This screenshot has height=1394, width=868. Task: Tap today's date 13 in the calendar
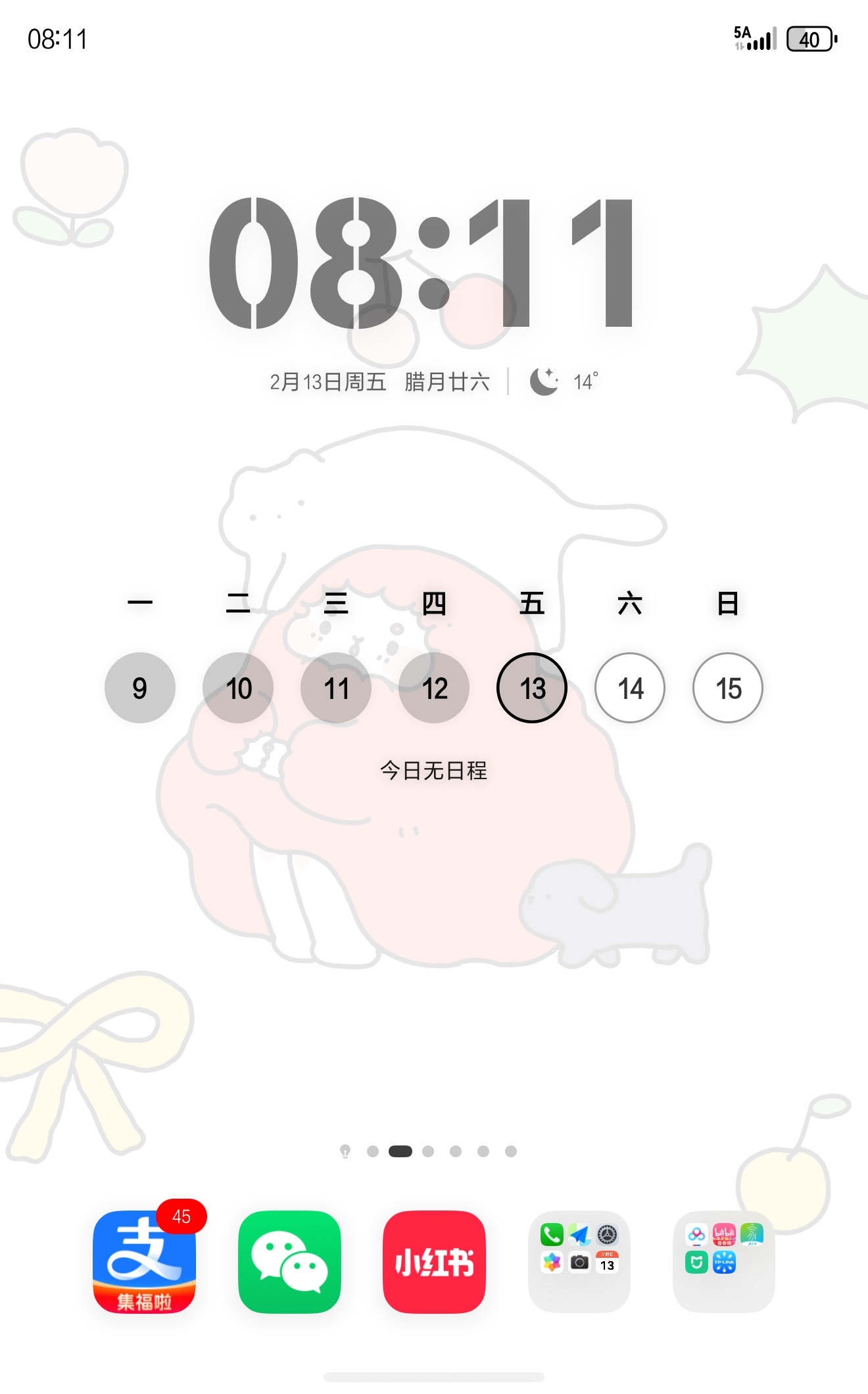point(532,688)
